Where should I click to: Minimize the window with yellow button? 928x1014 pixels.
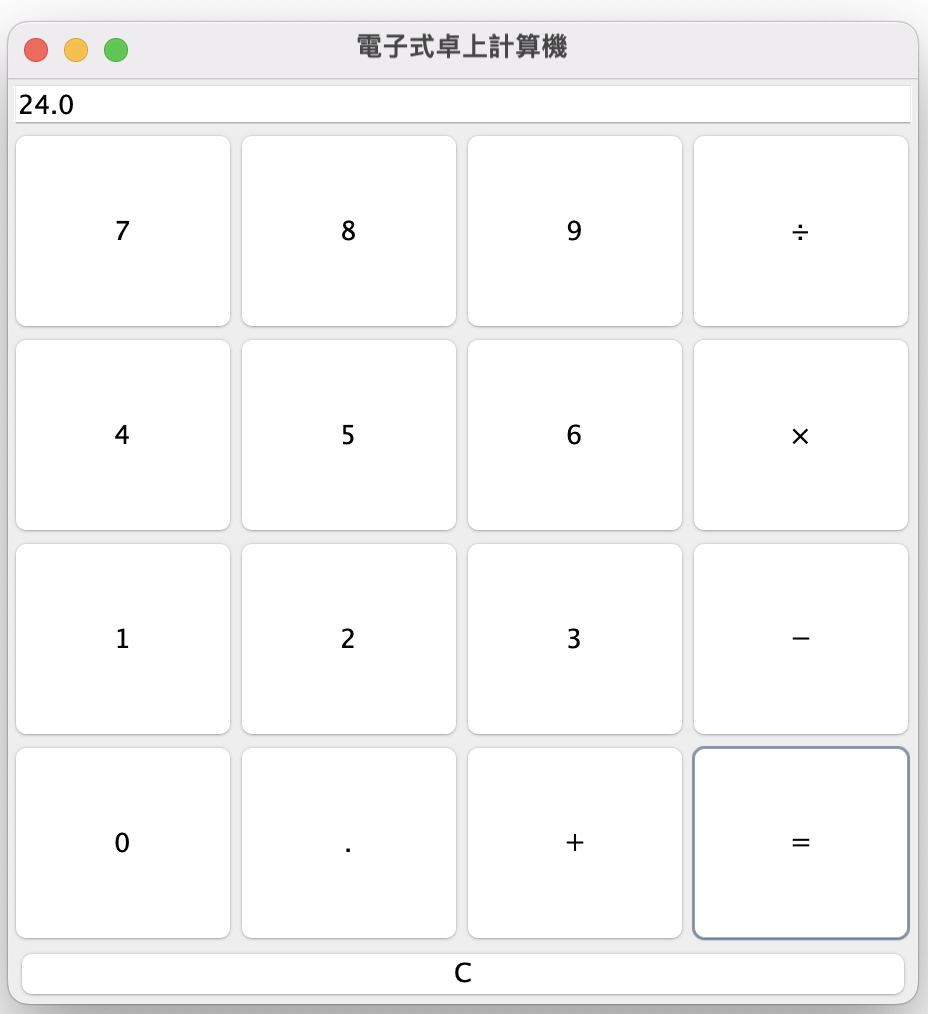tap(76, 49)
